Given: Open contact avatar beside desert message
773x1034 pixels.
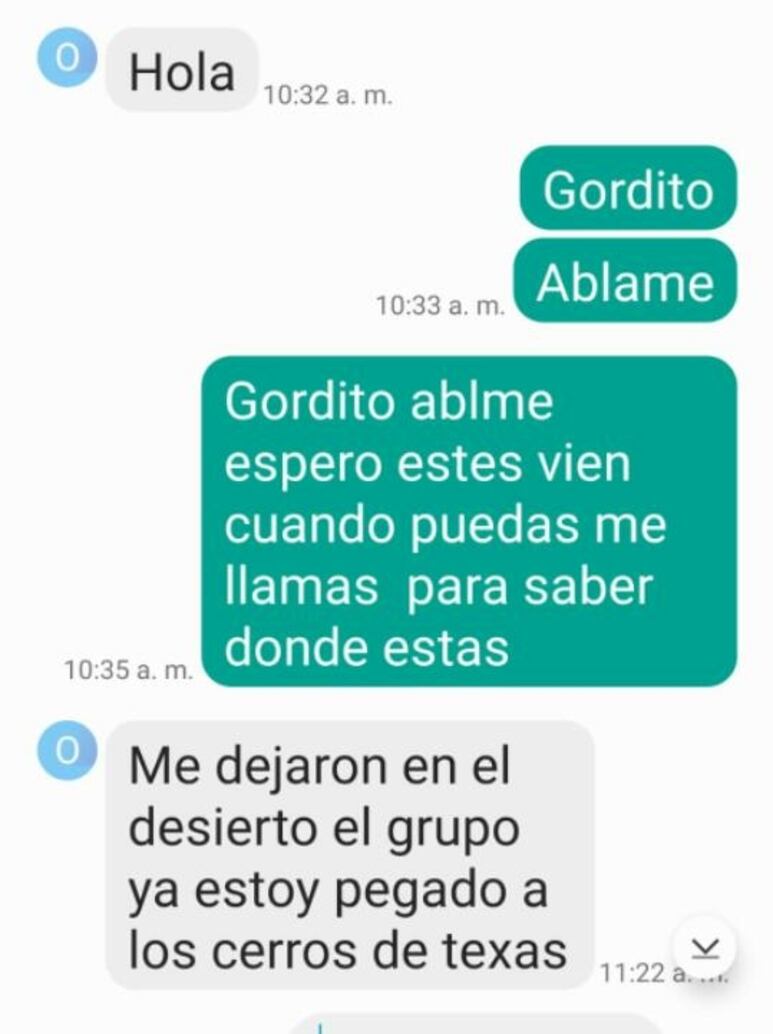Looking at the screenshot, I should pos(67,751).
